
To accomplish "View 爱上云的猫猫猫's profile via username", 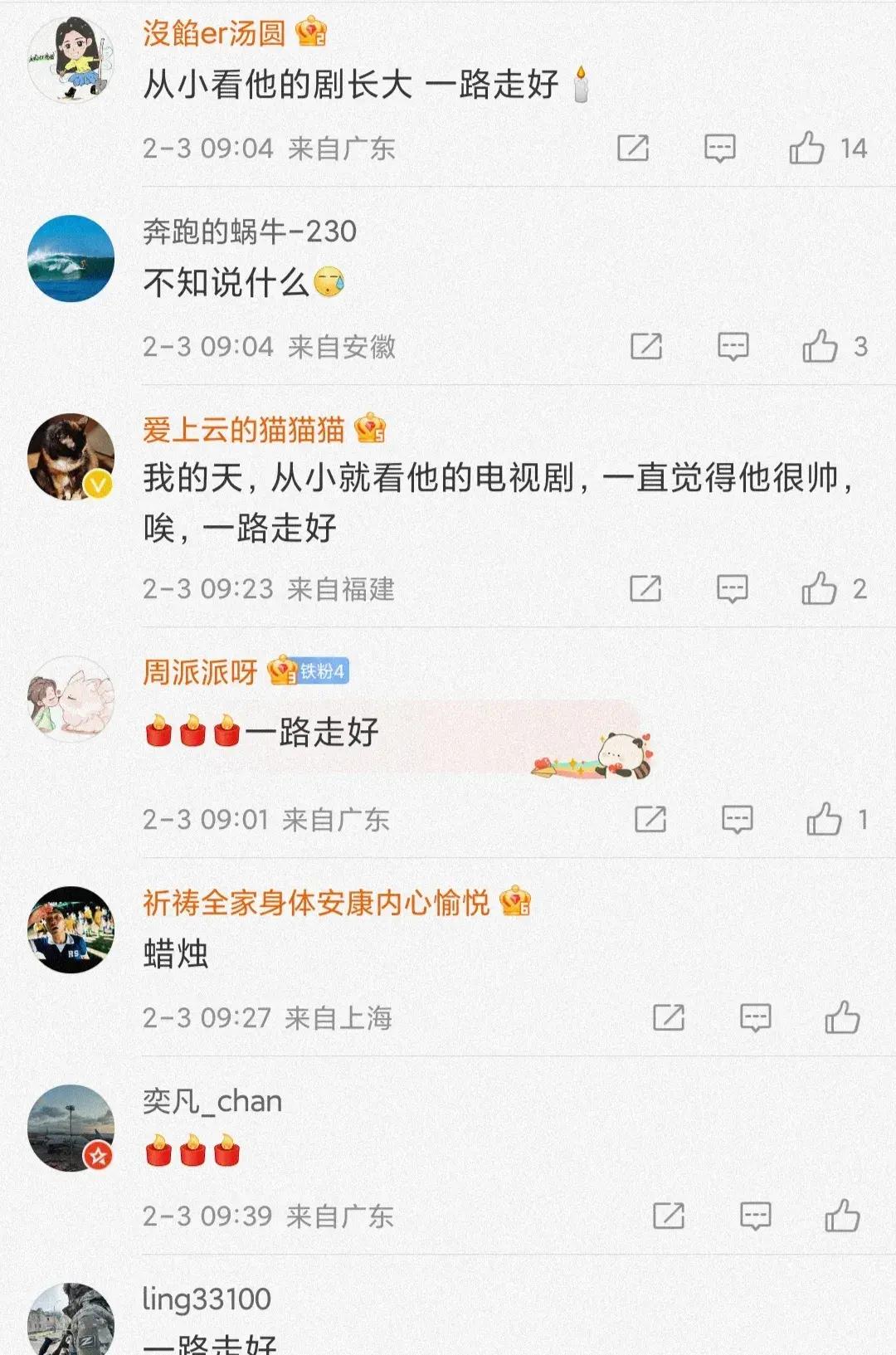I will coord(243,430).
